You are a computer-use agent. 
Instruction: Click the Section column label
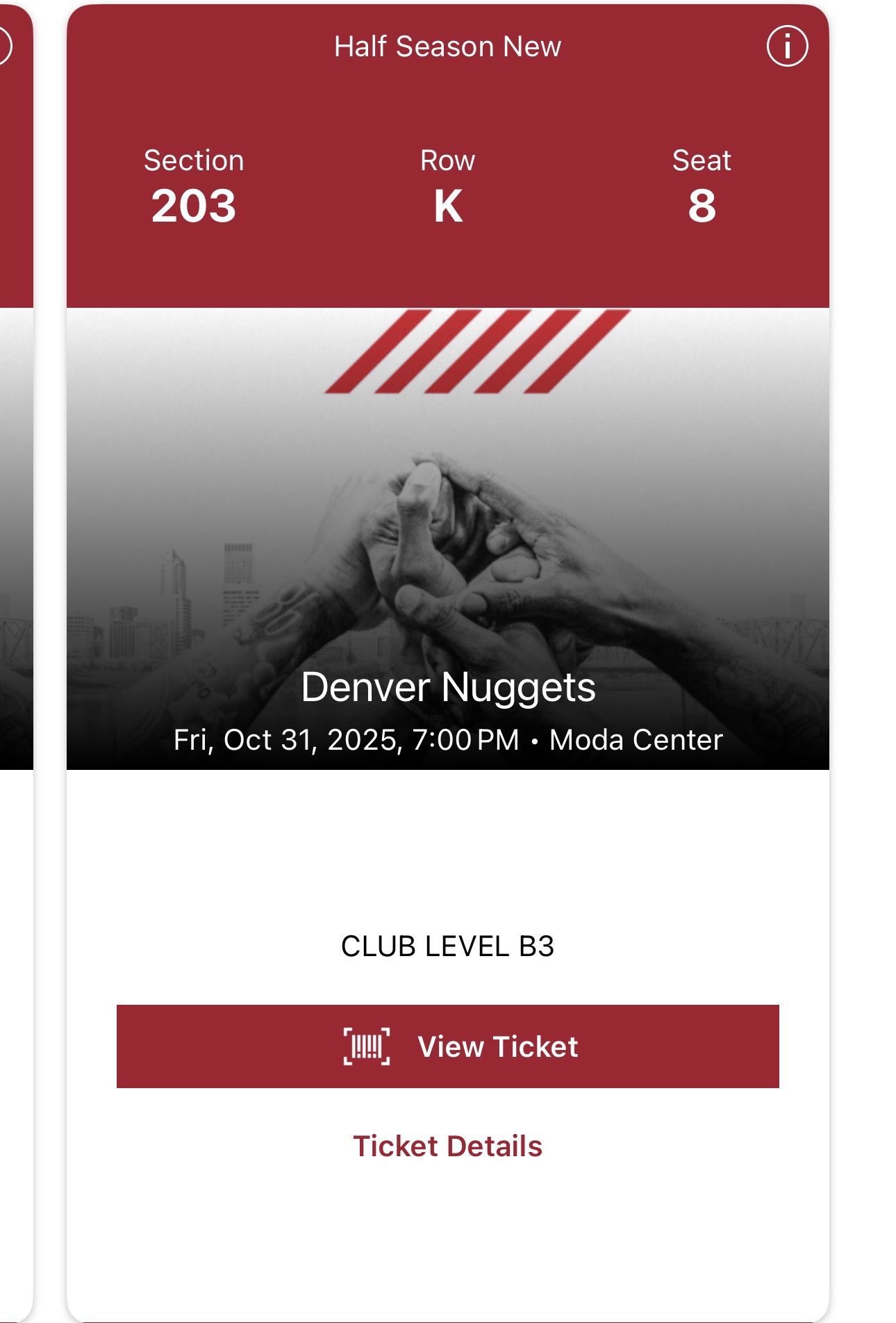pos(193,160)
